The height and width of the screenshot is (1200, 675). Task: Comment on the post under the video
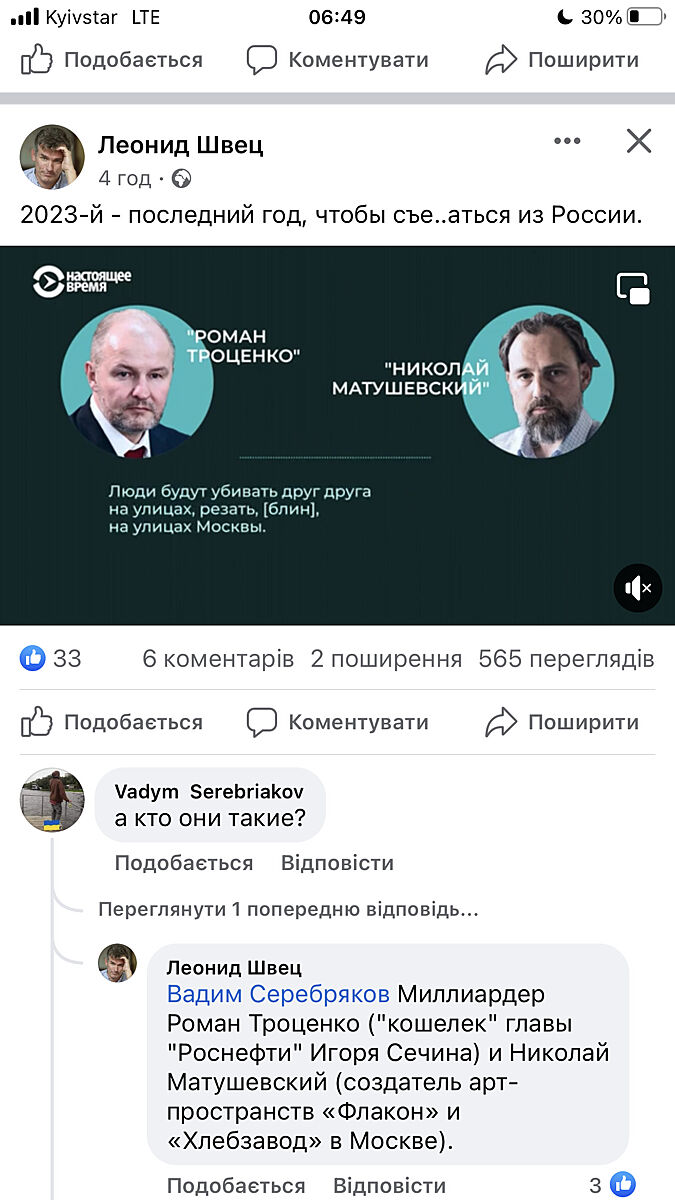click(x=338, y=722)
